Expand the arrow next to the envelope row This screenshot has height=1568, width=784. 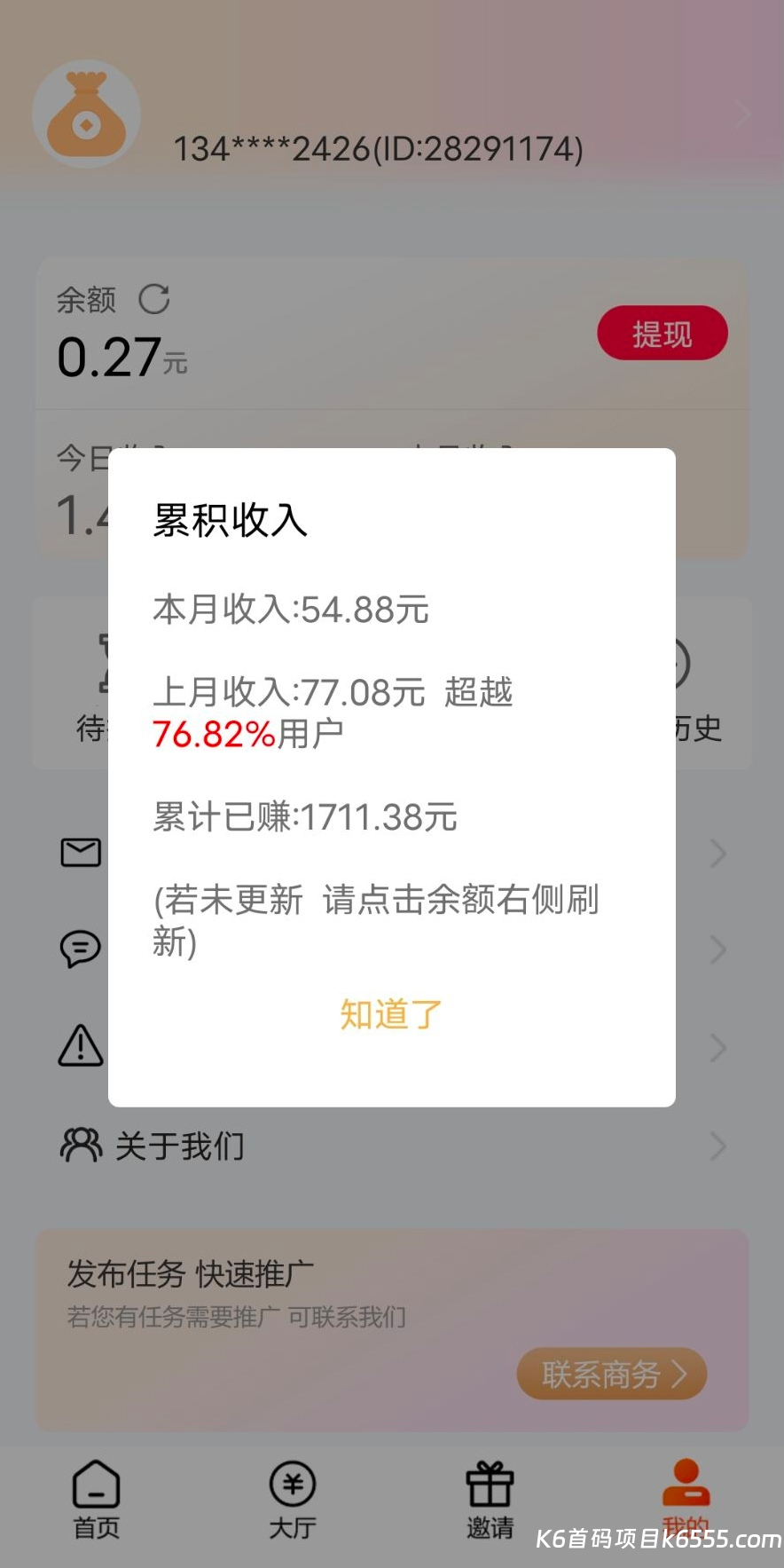(718, 853)
